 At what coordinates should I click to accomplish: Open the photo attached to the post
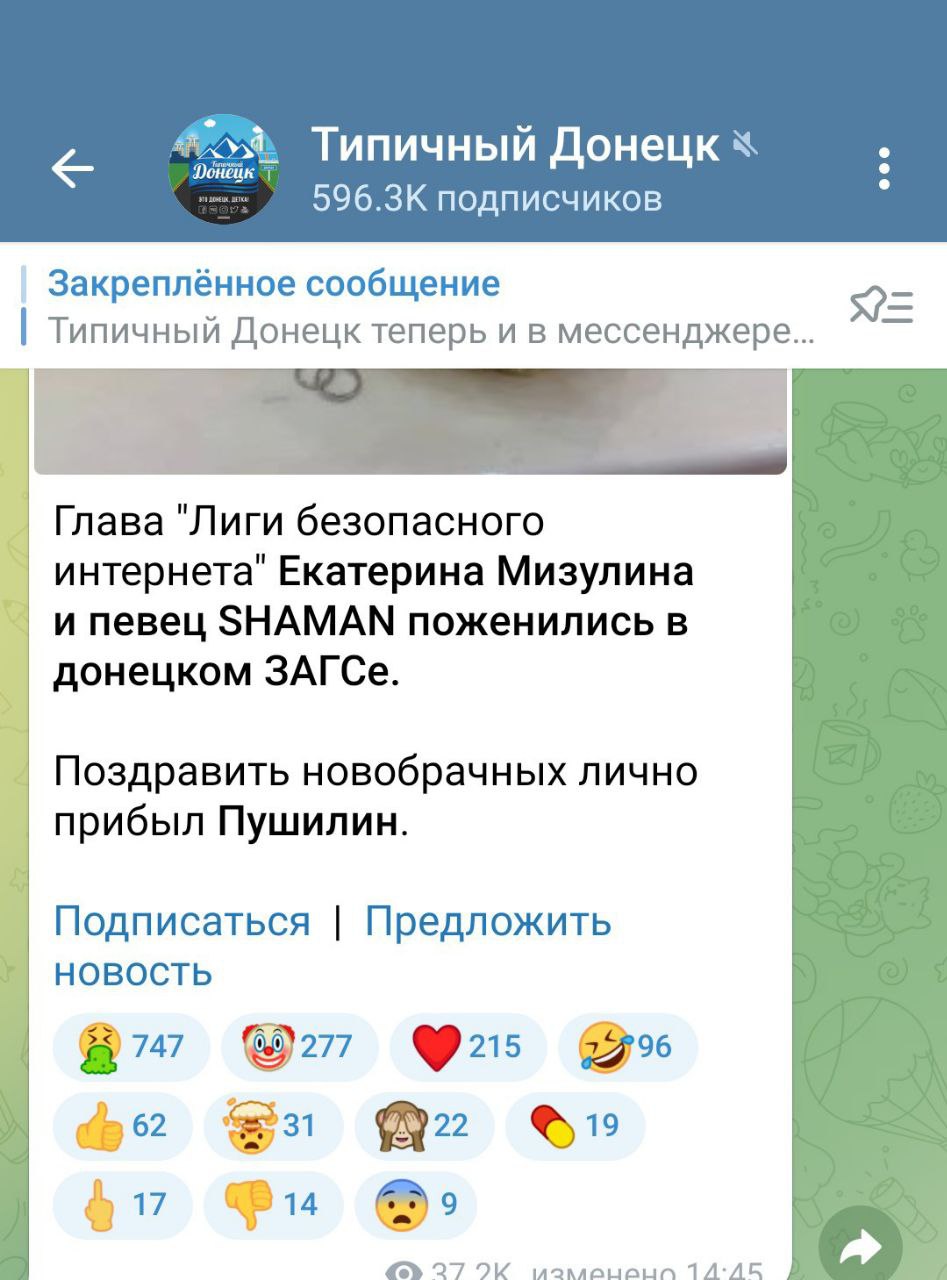[410, 420]
